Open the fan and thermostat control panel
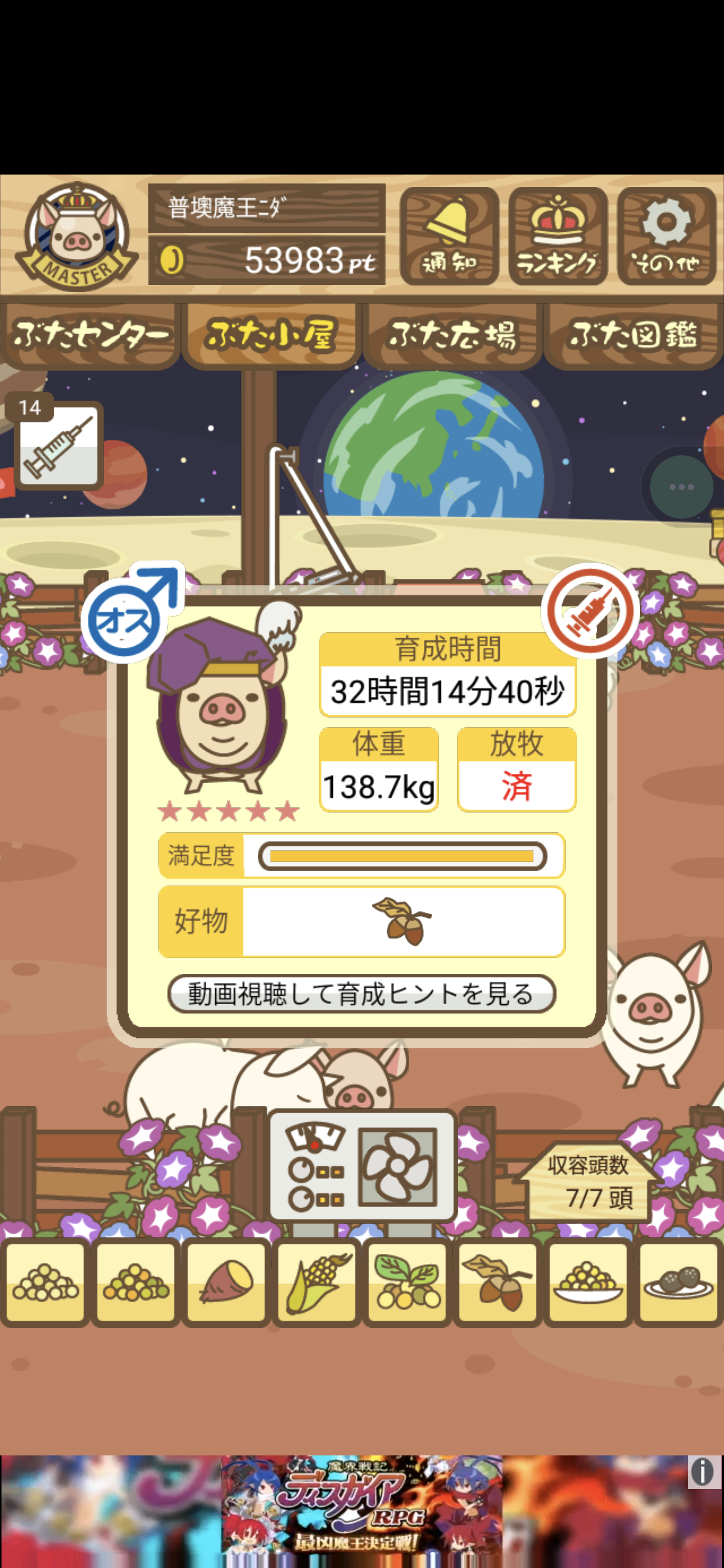724x1568 pixels. coord(363,1165)
